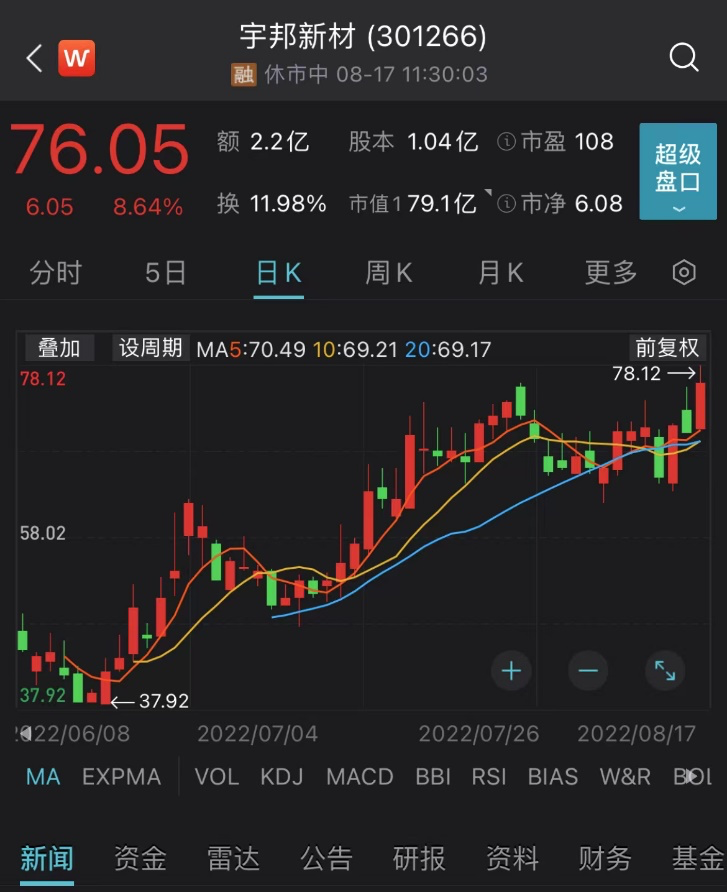Show the MACD indicator
Screen dimensions: 727x892
(x=359, y=777)
